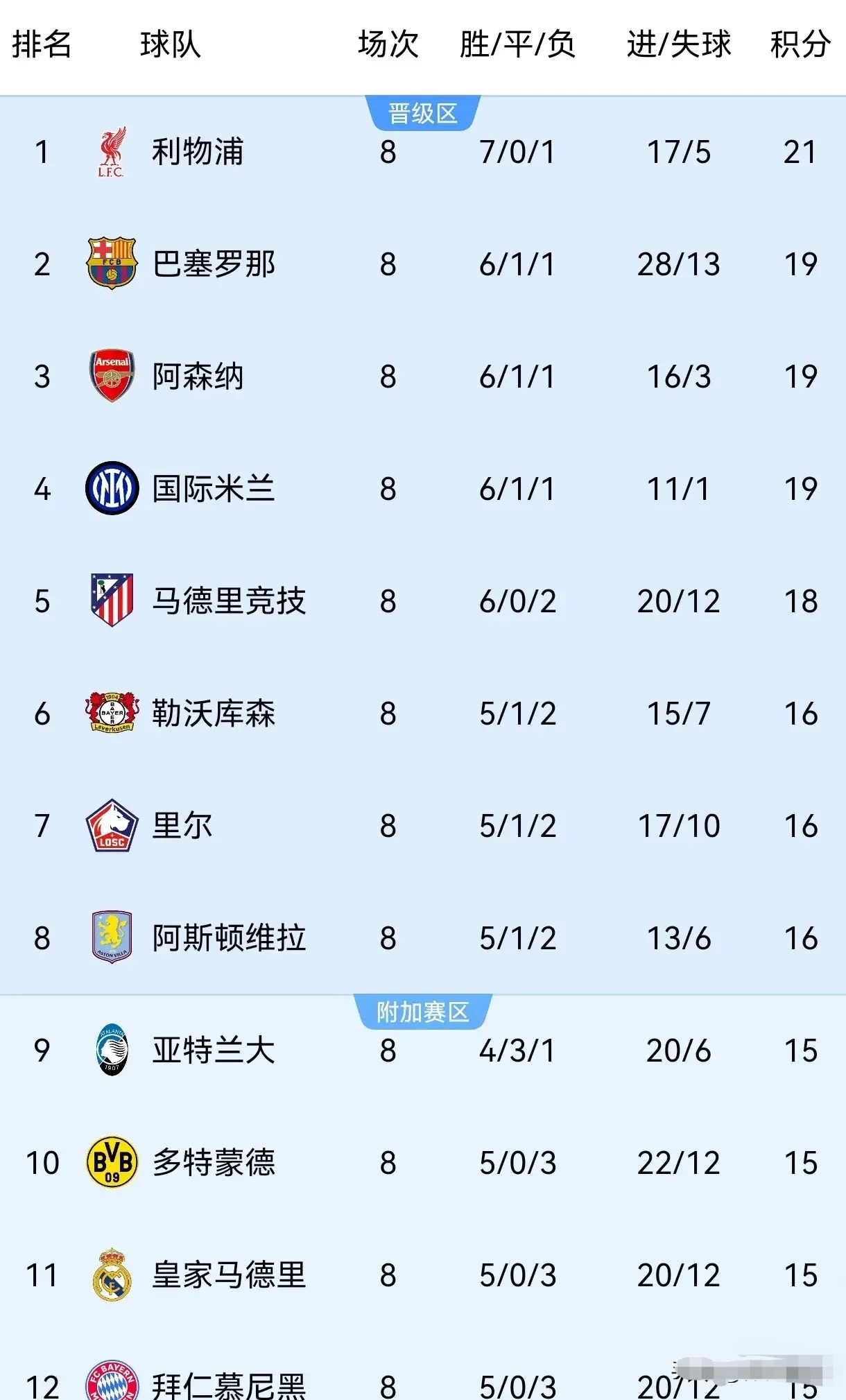Select the Borussia Dortmund BVB logo

tap(111, 1164)
